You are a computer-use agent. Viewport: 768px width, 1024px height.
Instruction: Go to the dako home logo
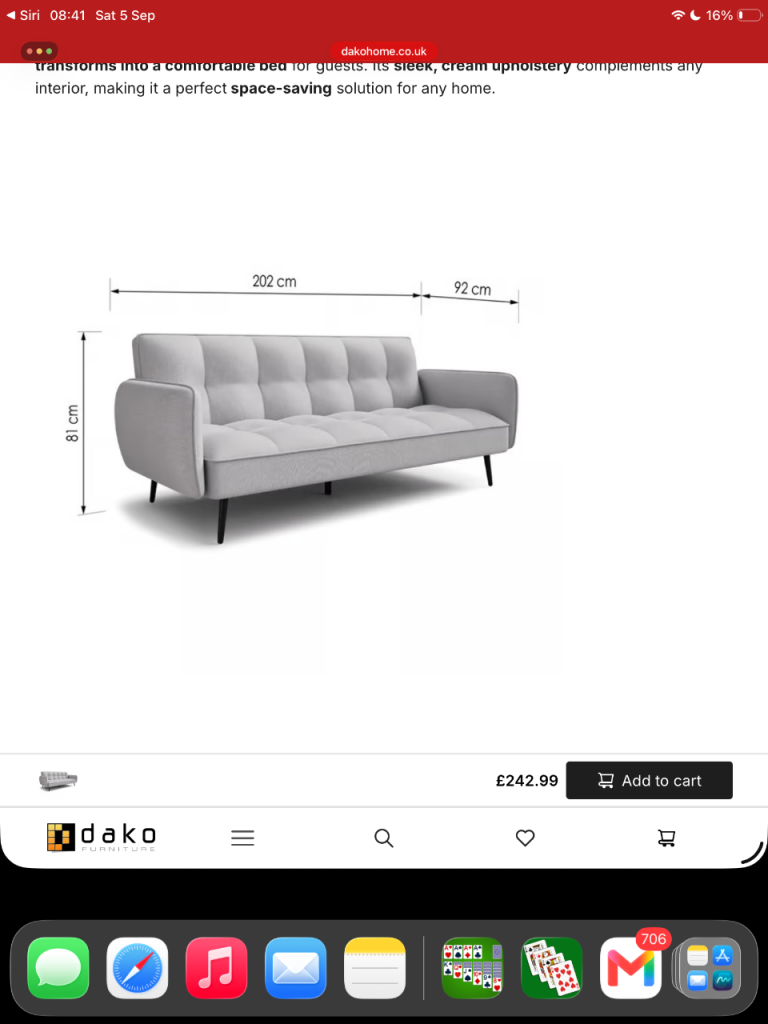click(x=101, y=837)
